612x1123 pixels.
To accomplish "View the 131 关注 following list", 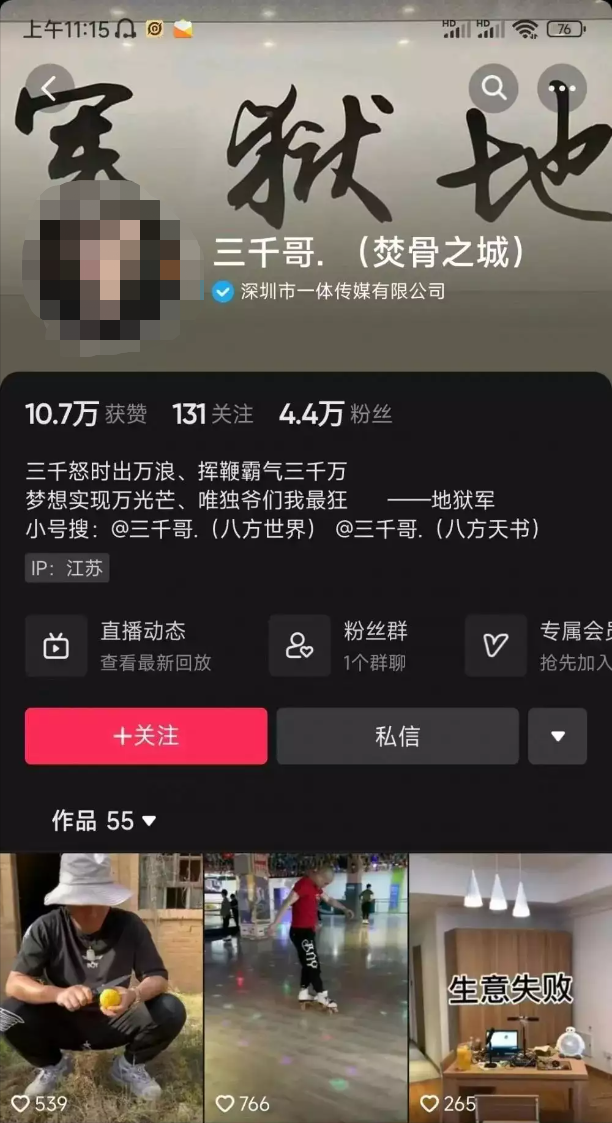I will tap(212, 414).
